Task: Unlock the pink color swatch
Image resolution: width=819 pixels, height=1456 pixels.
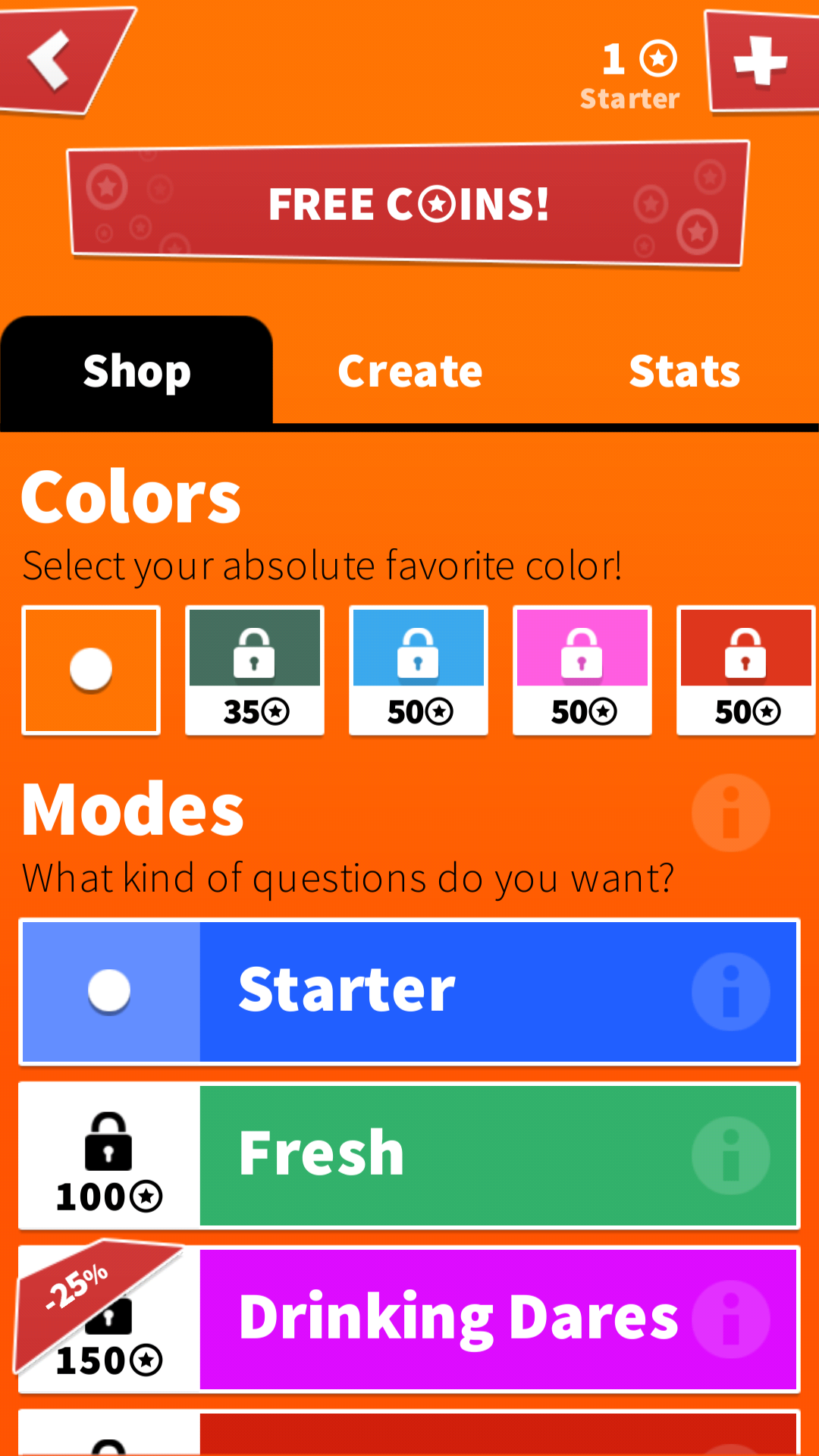Action: tap(582, 670)
